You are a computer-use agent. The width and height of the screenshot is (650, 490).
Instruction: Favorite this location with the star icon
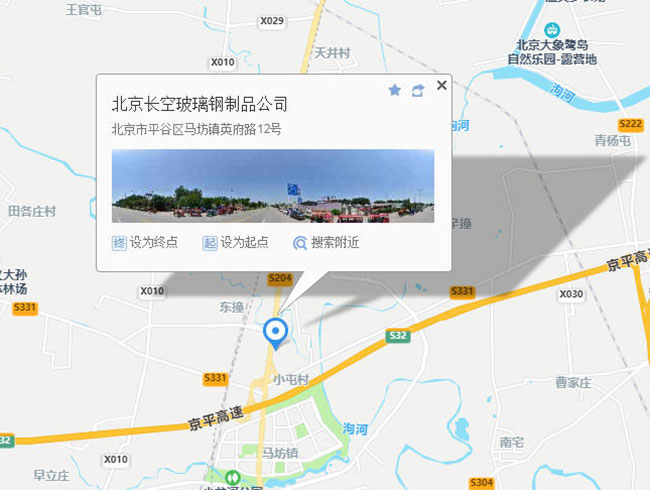[394, 90]
